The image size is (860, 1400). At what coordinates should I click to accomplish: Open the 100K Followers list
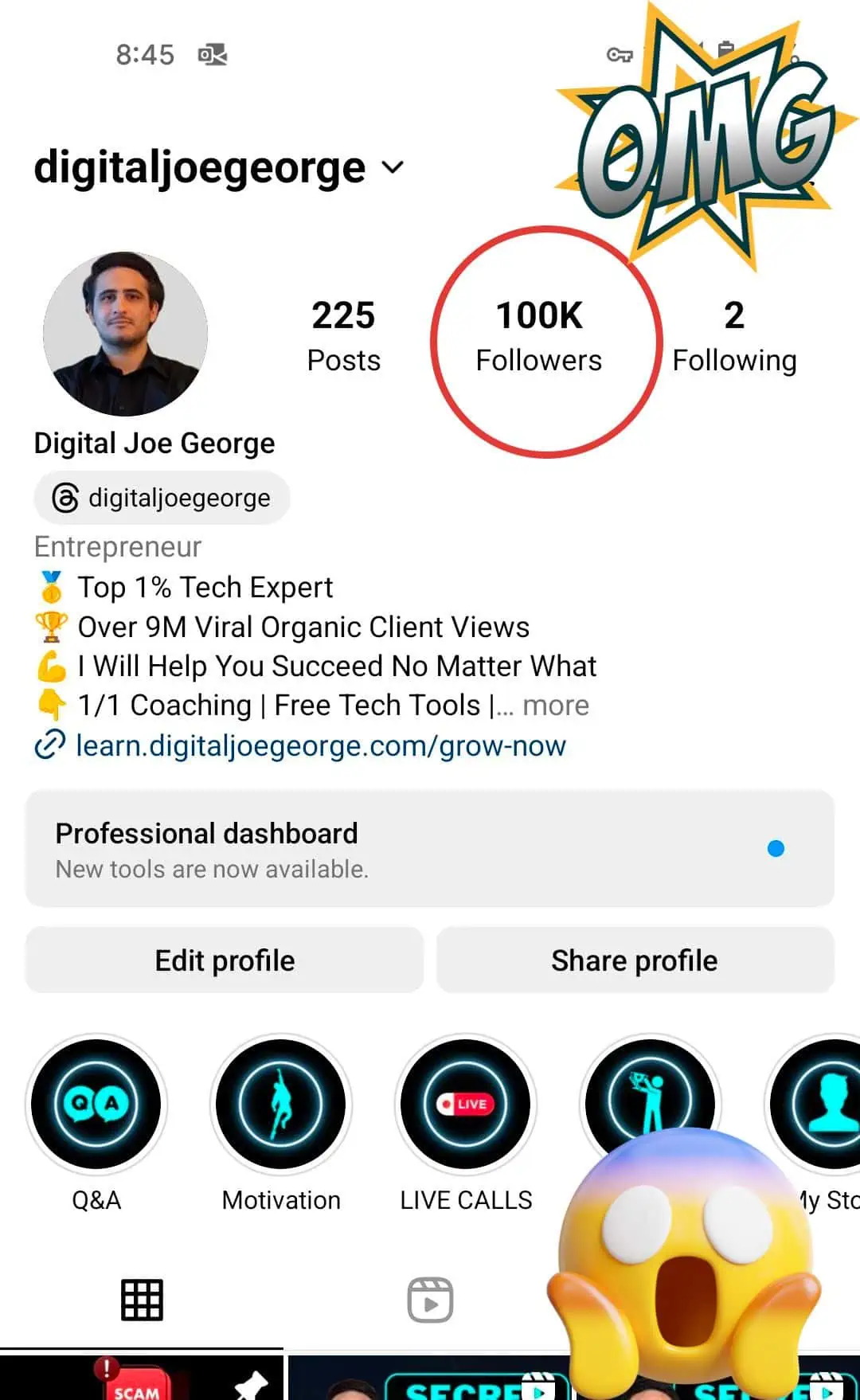[x=539, y=336]
